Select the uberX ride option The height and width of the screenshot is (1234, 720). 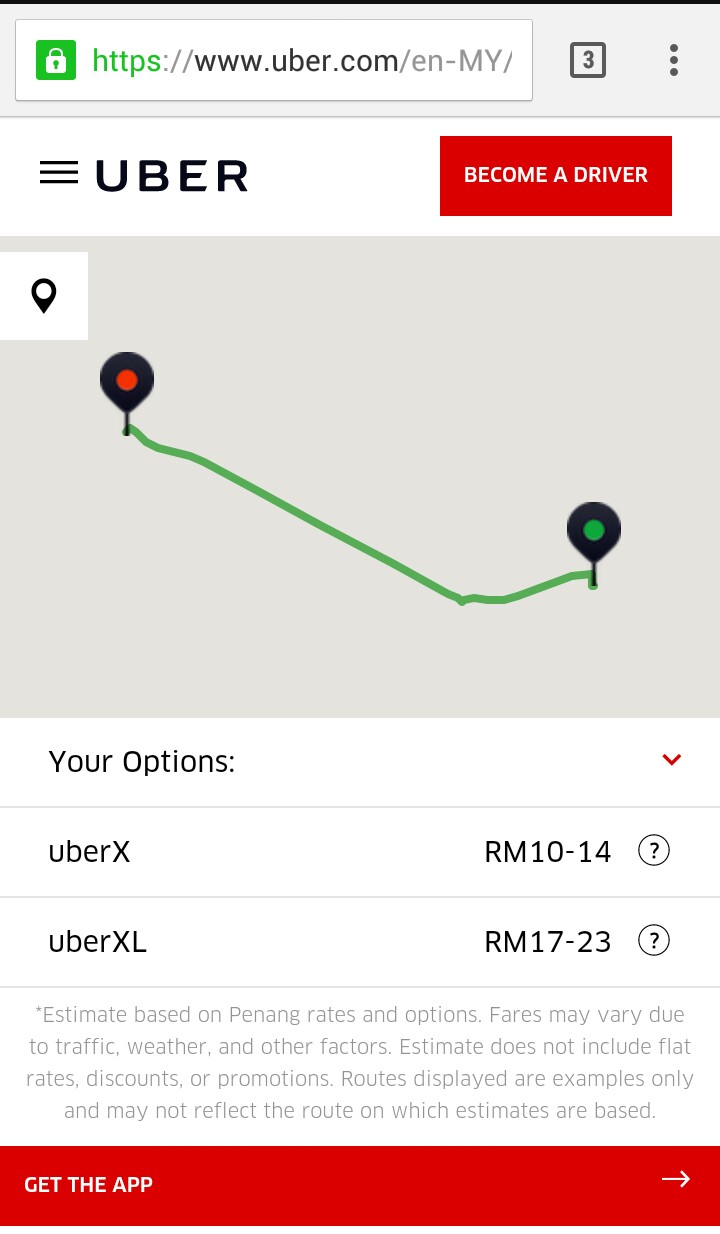pyautogui.click(x=90, y=852)
